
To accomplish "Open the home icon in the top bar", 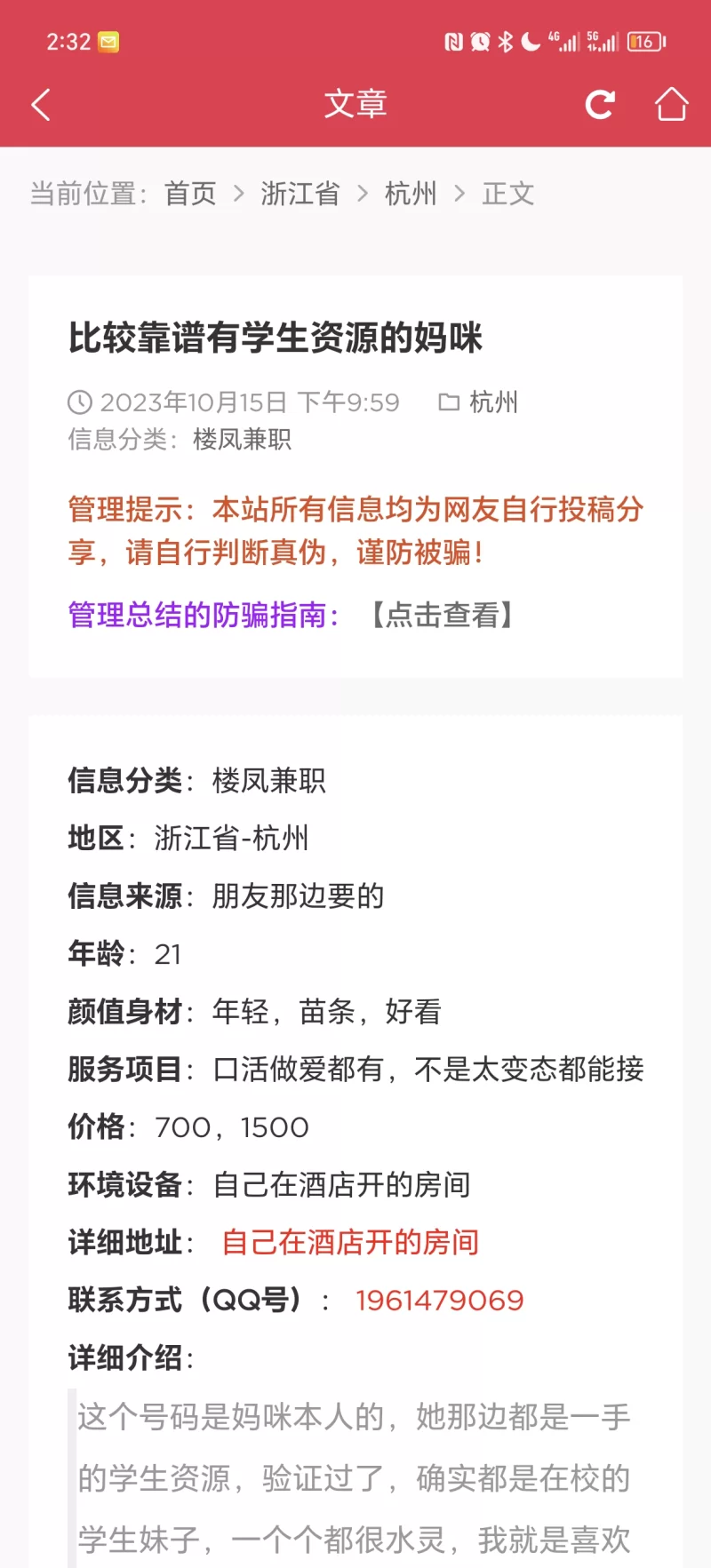I will [671, 105].
